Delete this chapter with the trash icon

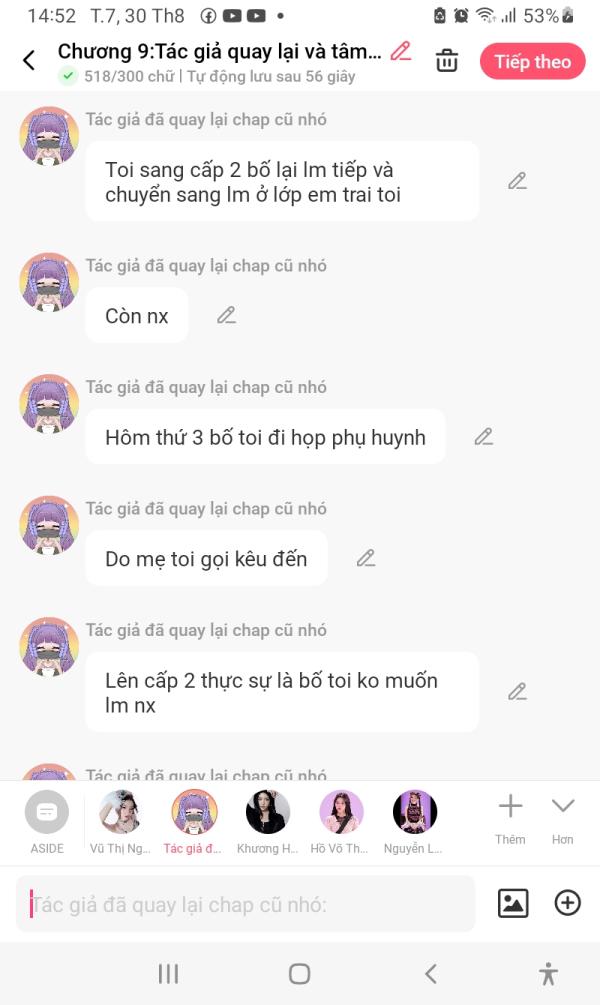pyautogui.click(x=447, y=61)
